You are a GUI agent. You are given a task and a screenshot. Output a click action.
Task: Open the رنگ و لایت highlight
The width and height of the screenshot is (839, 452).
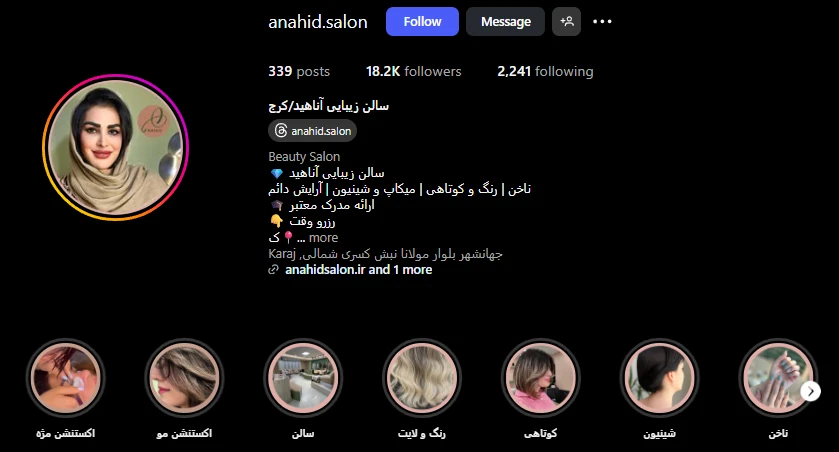[x=421, y=378]
